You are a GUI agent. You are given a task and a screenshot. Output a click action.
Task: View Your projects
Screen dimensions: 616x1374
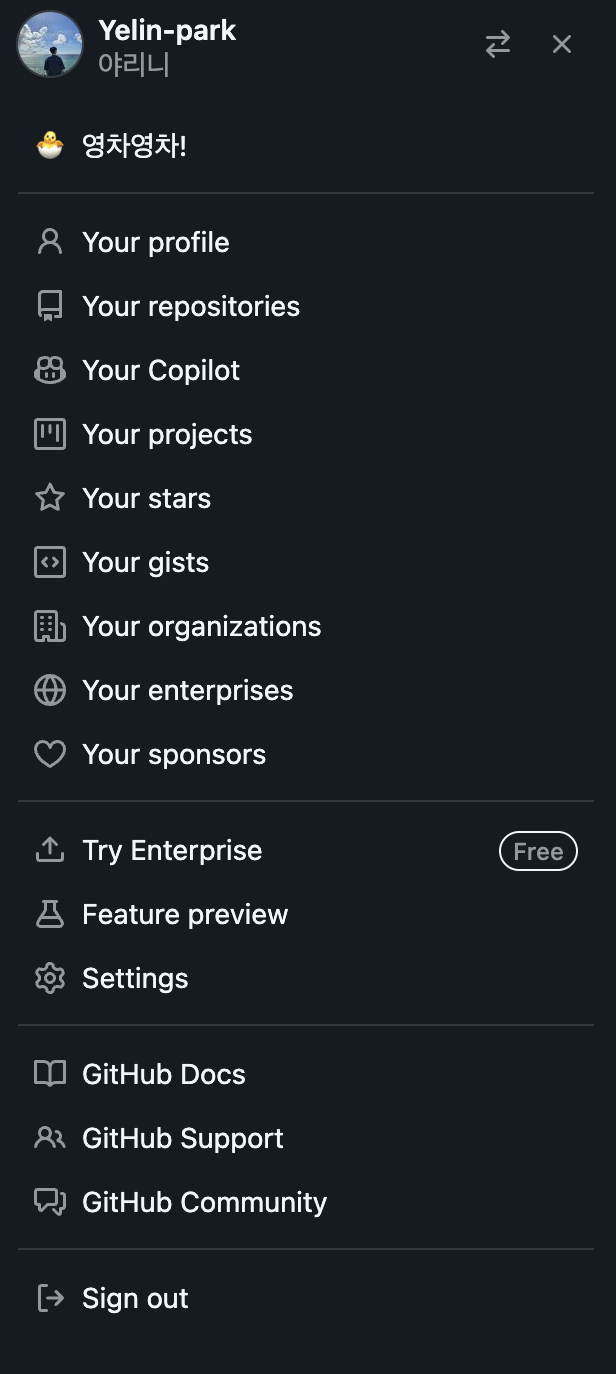[x=167, y=434]
